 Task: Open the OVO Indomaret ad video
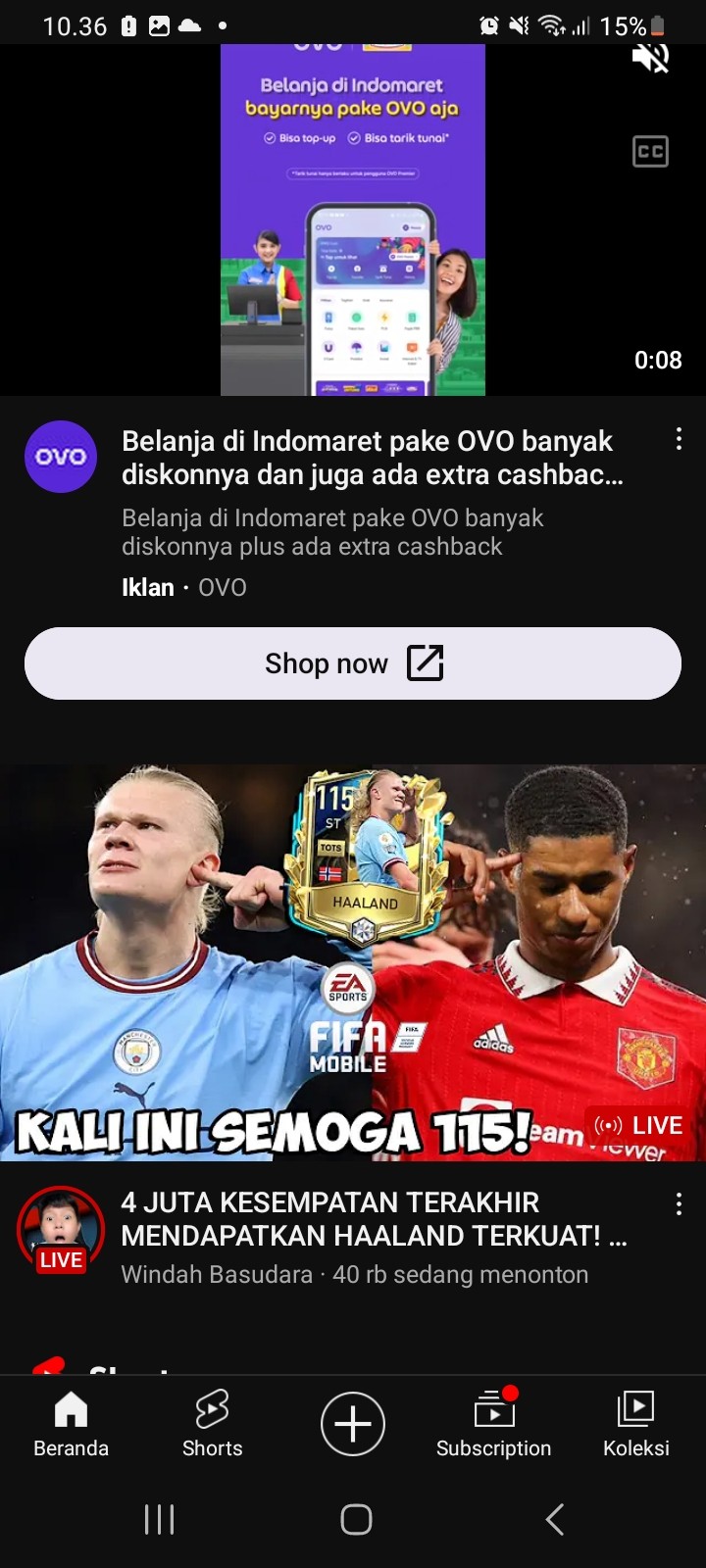pos(353,220)
